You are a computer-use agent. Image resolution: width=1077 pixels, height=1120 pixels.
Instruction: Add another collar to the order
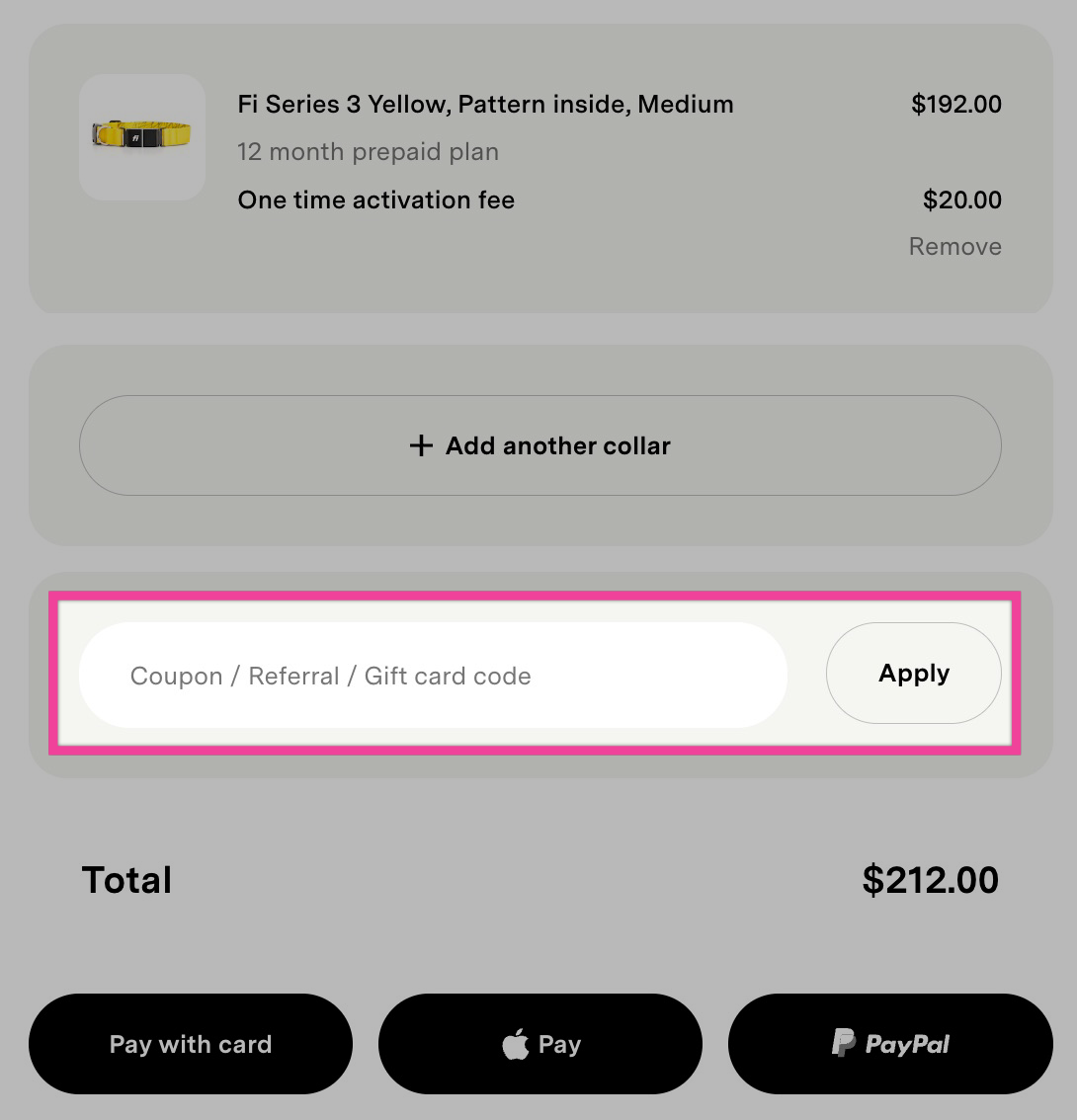(x=539, y=445)
